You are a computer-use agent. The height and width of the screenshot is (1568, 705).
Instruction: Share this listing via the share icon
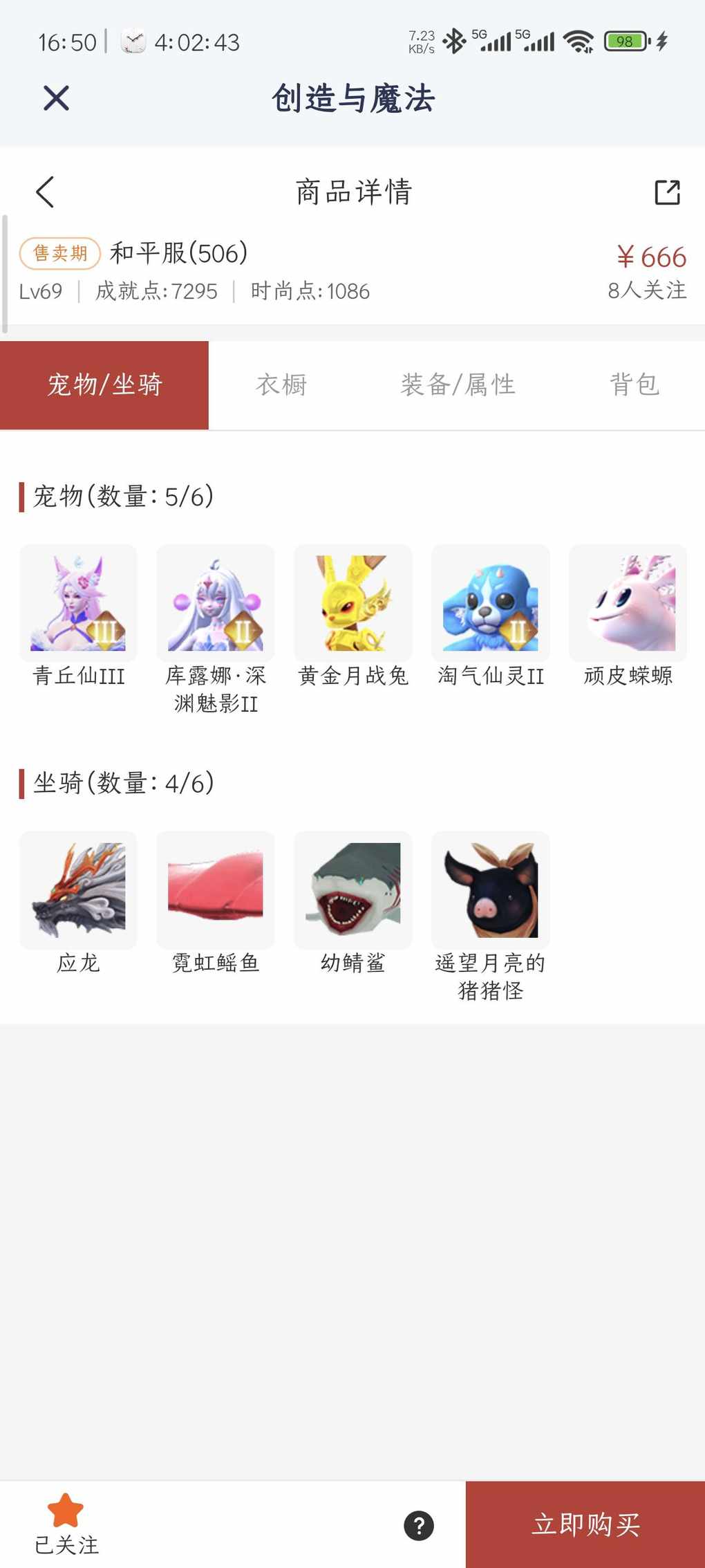[x=667, y=192]
